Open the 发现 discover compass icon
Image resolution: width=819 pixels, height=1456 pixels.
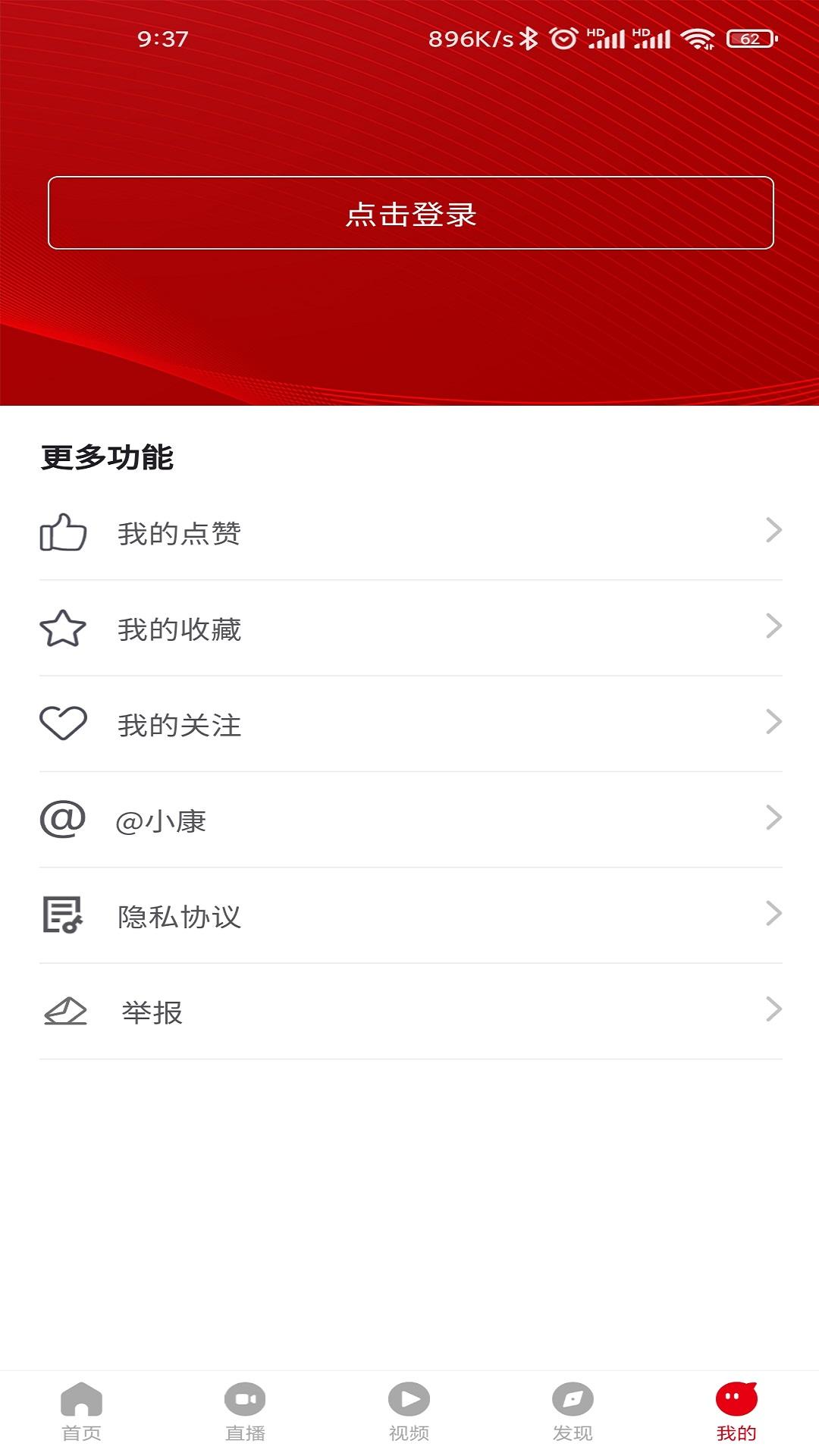tap(573, 1399)
